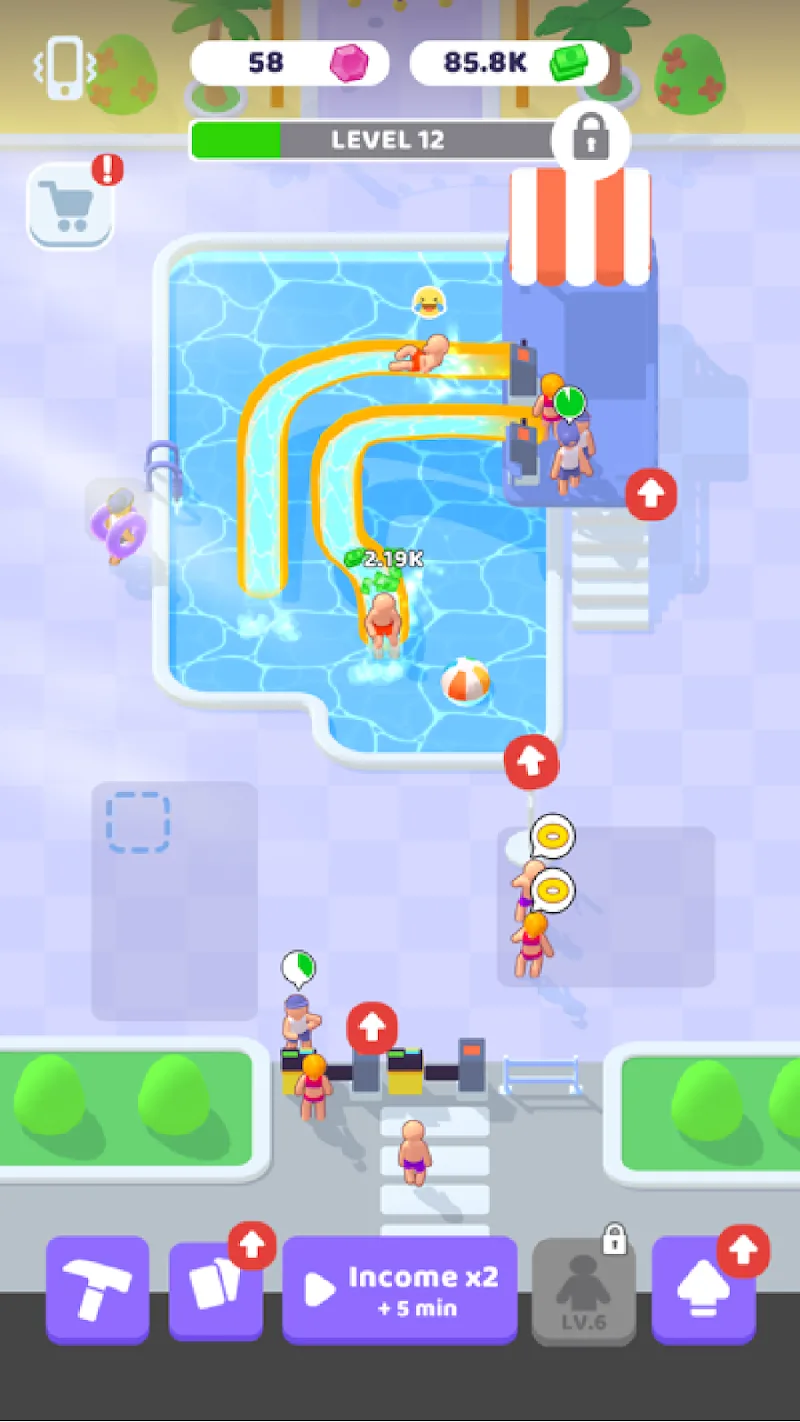Tap the padlock above the striped shop

coord(590,137)
